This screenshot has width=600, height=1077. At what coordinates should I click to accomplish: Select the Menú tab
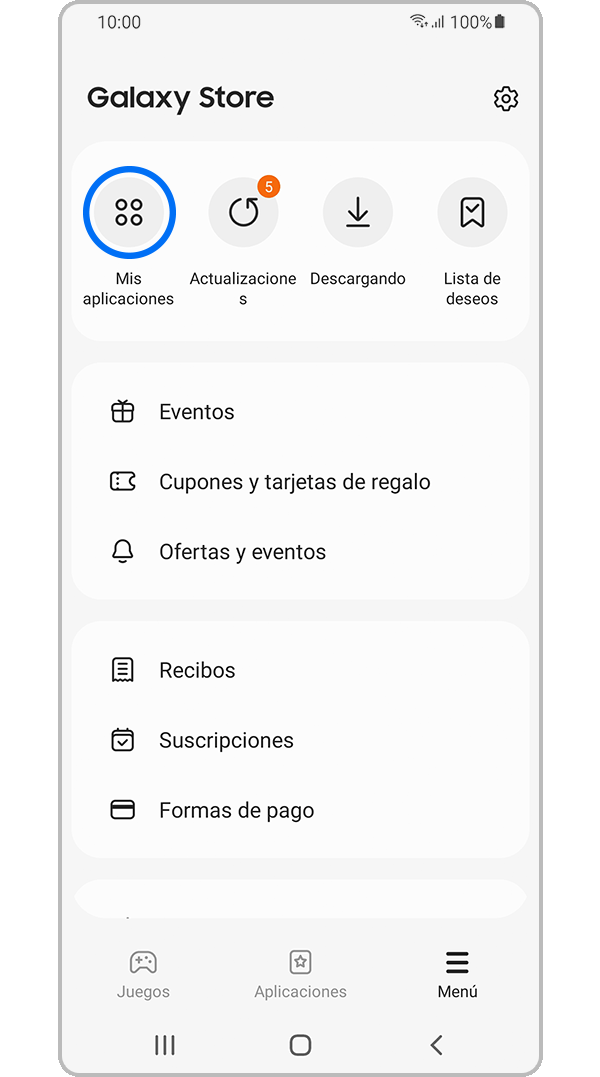click(x=457, y=974)
